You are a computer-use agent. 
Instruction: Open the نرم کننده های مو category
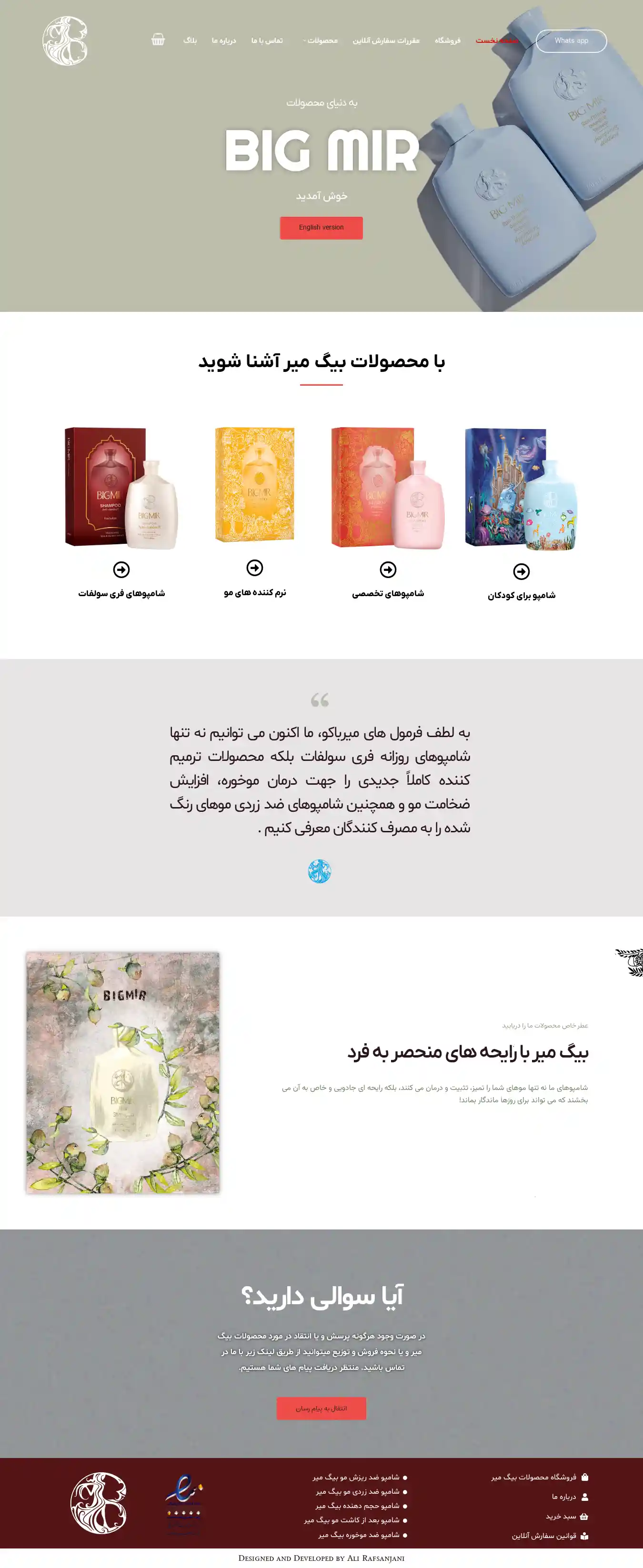254,592
